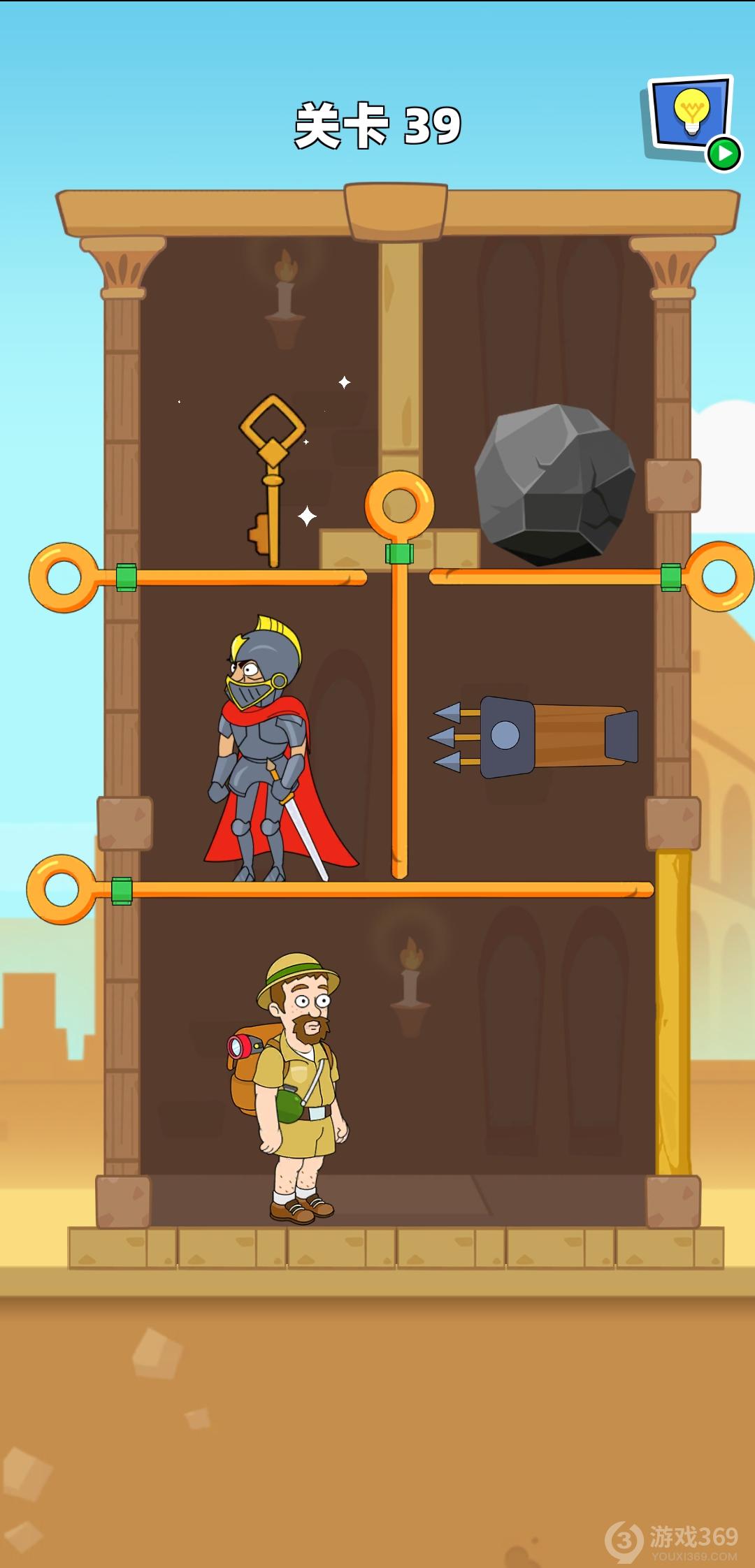Viewport: 755px width, 1568px height.
Task: Pull the pin ring under the golden key
Action: point(63,577)
